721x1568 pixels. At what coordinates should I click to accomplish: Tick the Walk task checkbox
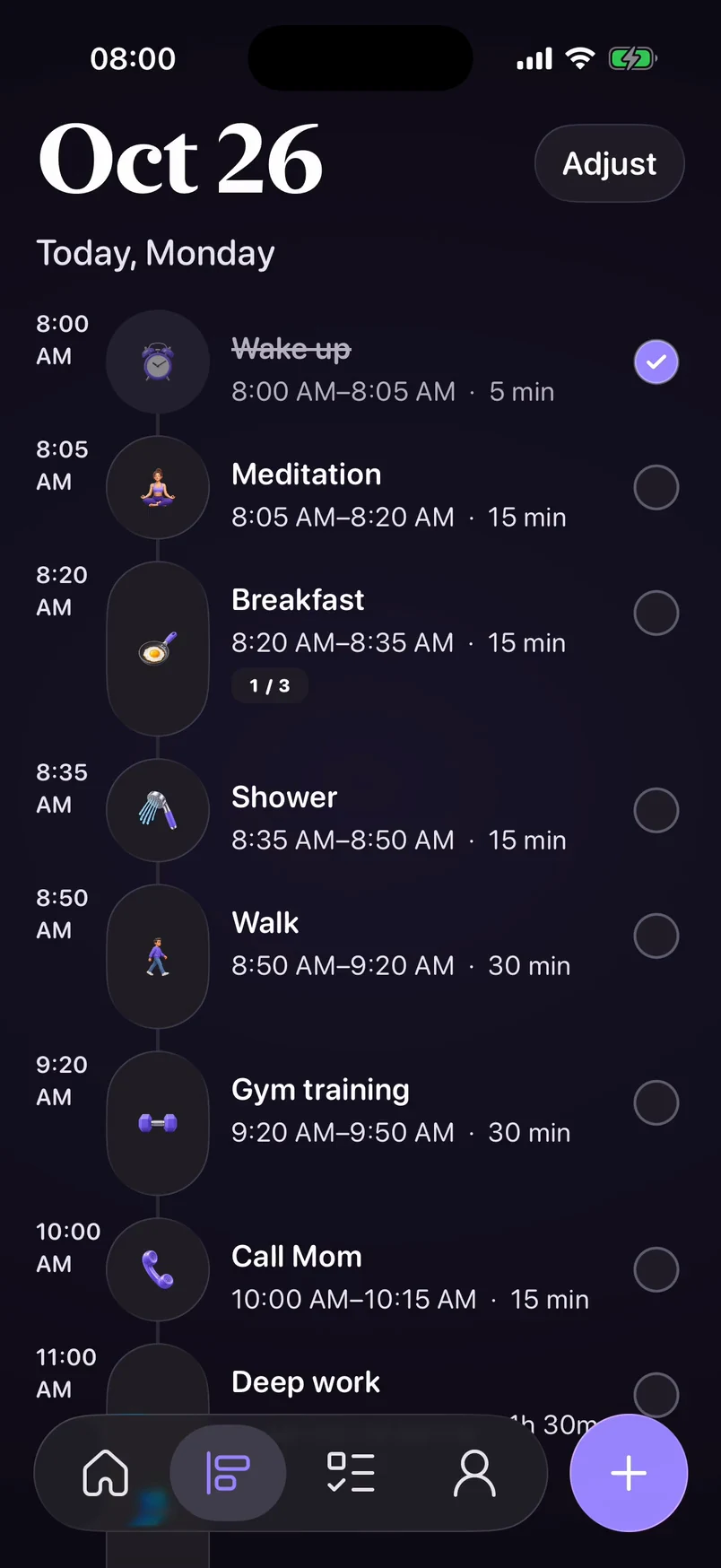coord(656,936)
